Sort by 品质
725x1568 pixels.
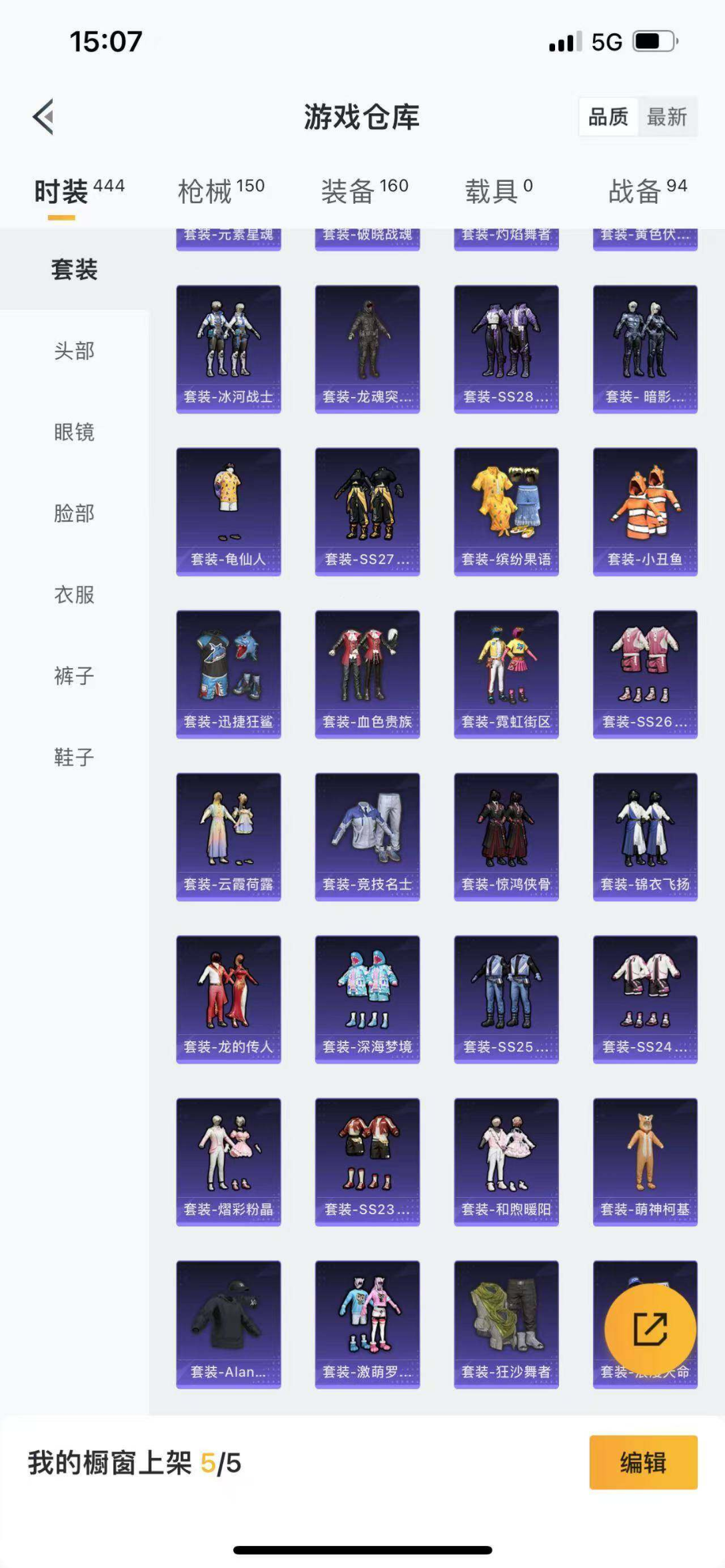click(608, 117)
